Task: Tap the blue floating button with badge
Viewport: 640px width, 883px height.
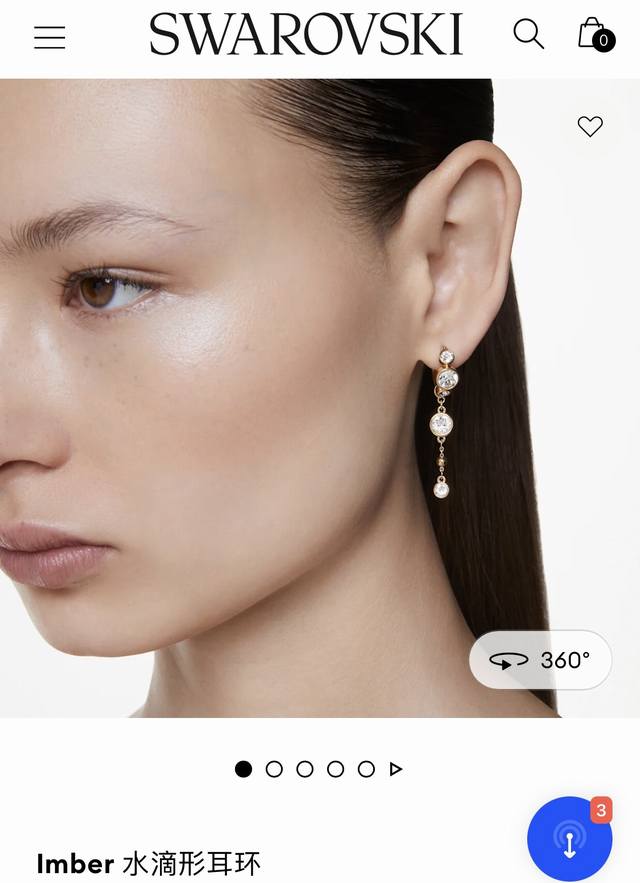Action: (569, 838)
